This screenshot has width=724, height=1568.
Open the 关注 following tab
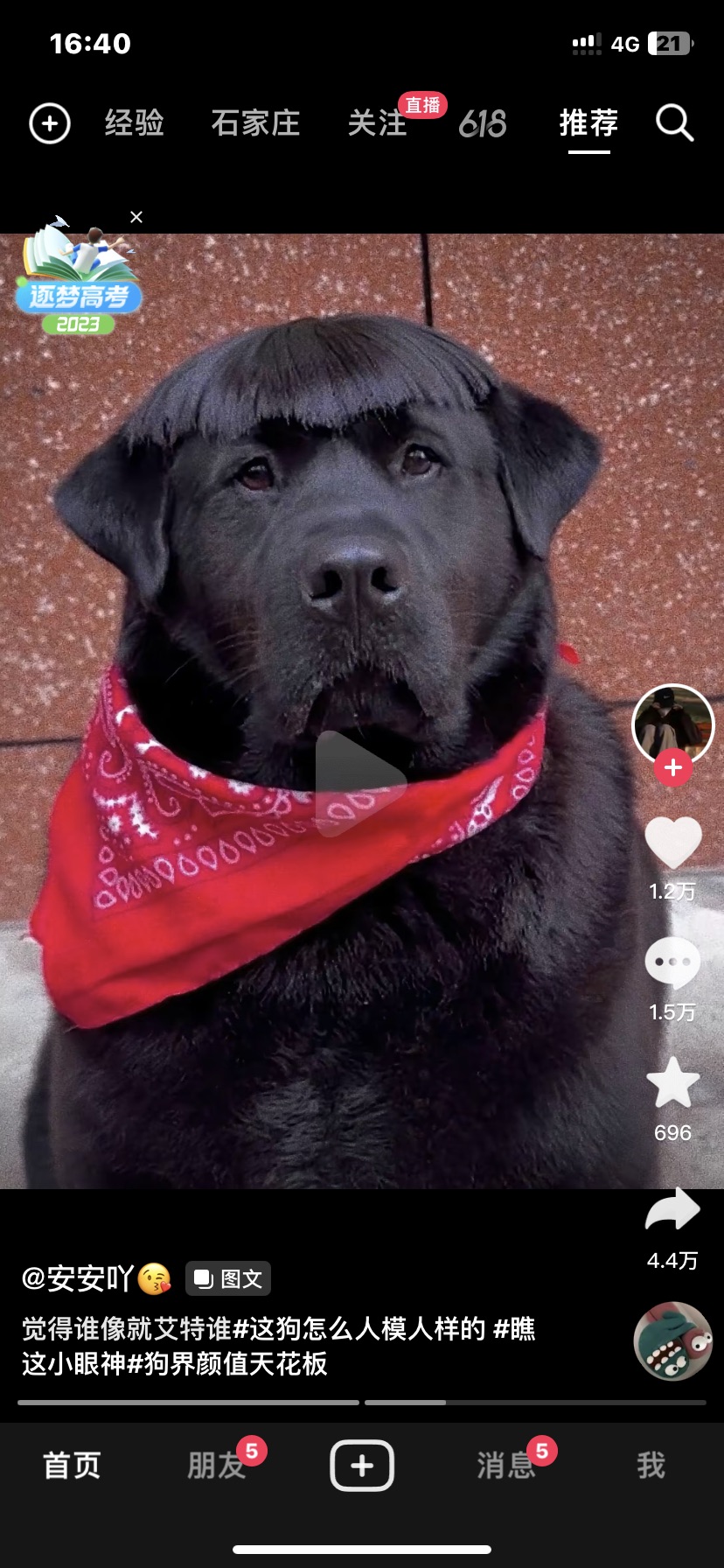pyautogui.click(x=377, y=123)
